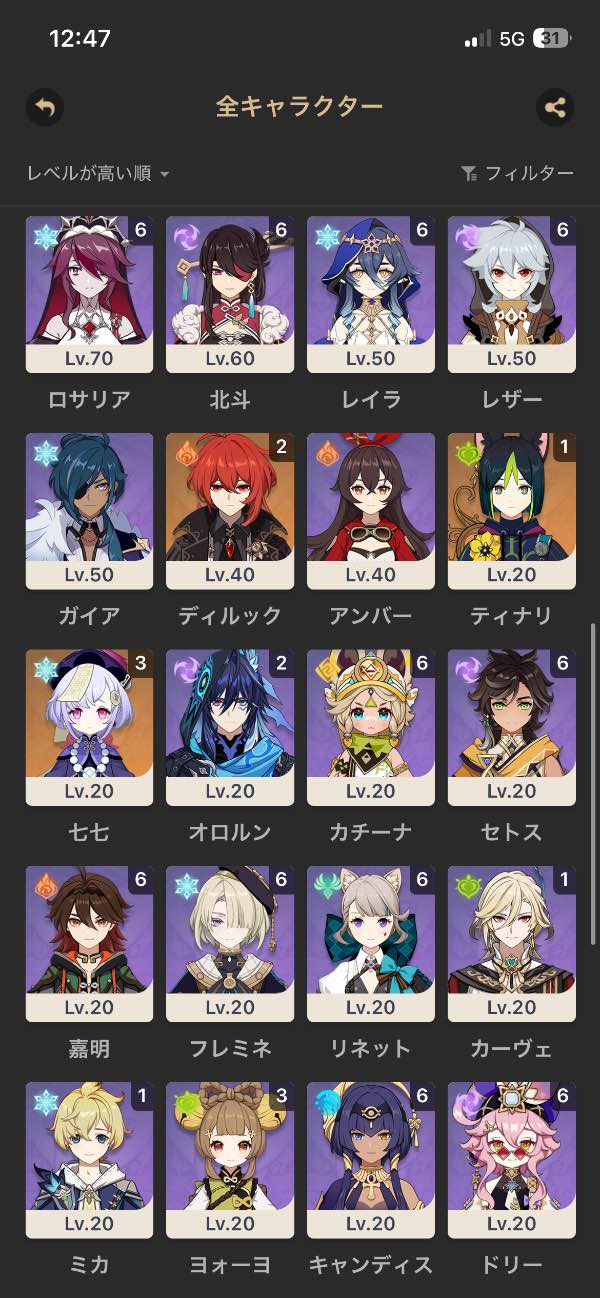Screen dimensions: 600x1298
Task: Open the リネット character card
Action: (371, 943)
